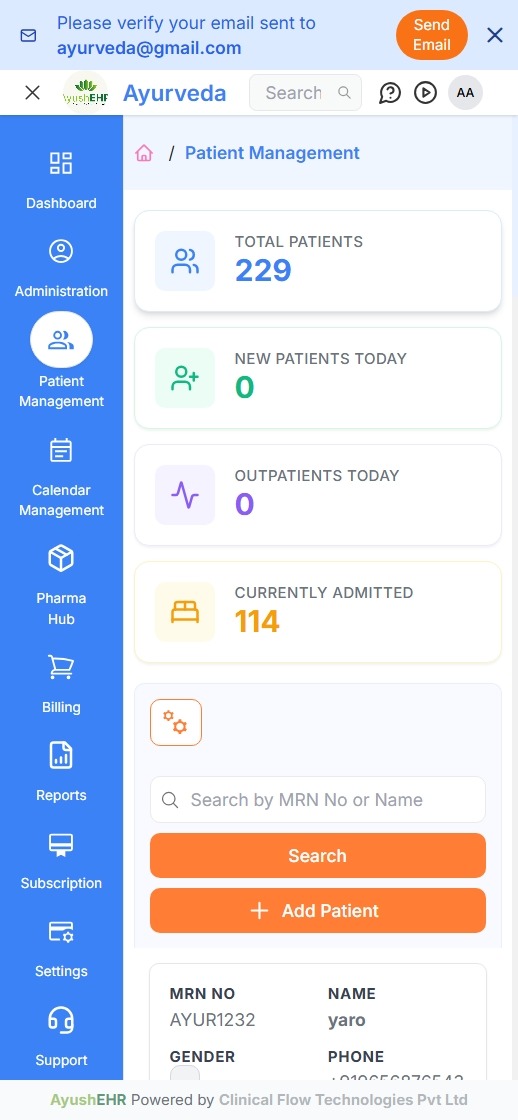
Task: Focus the MRN No or Name search field
Action: coord(318,799)
